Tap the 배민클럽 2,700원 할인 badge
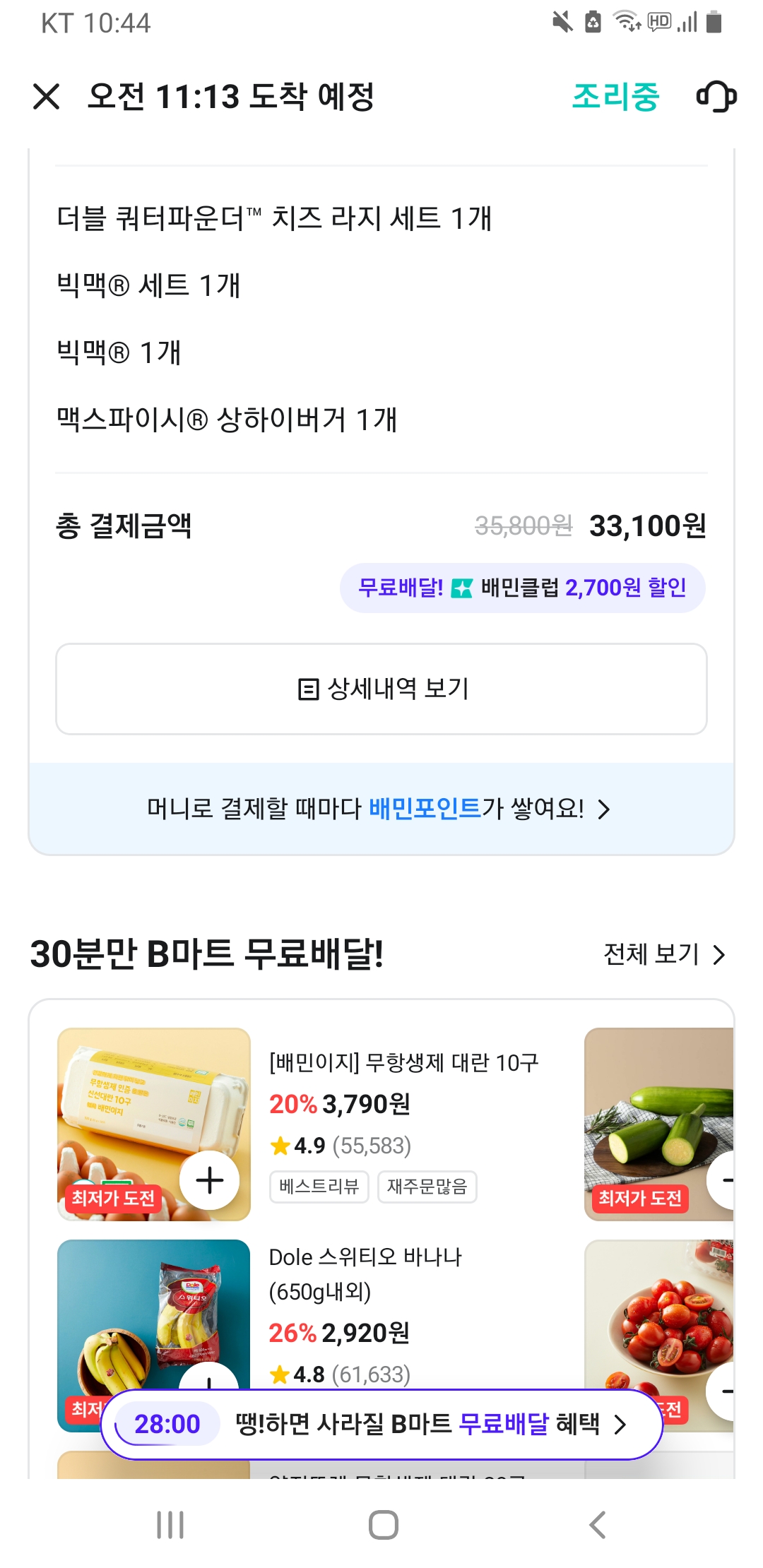This screenshot has width=763, height=1568. pos(523,588)
